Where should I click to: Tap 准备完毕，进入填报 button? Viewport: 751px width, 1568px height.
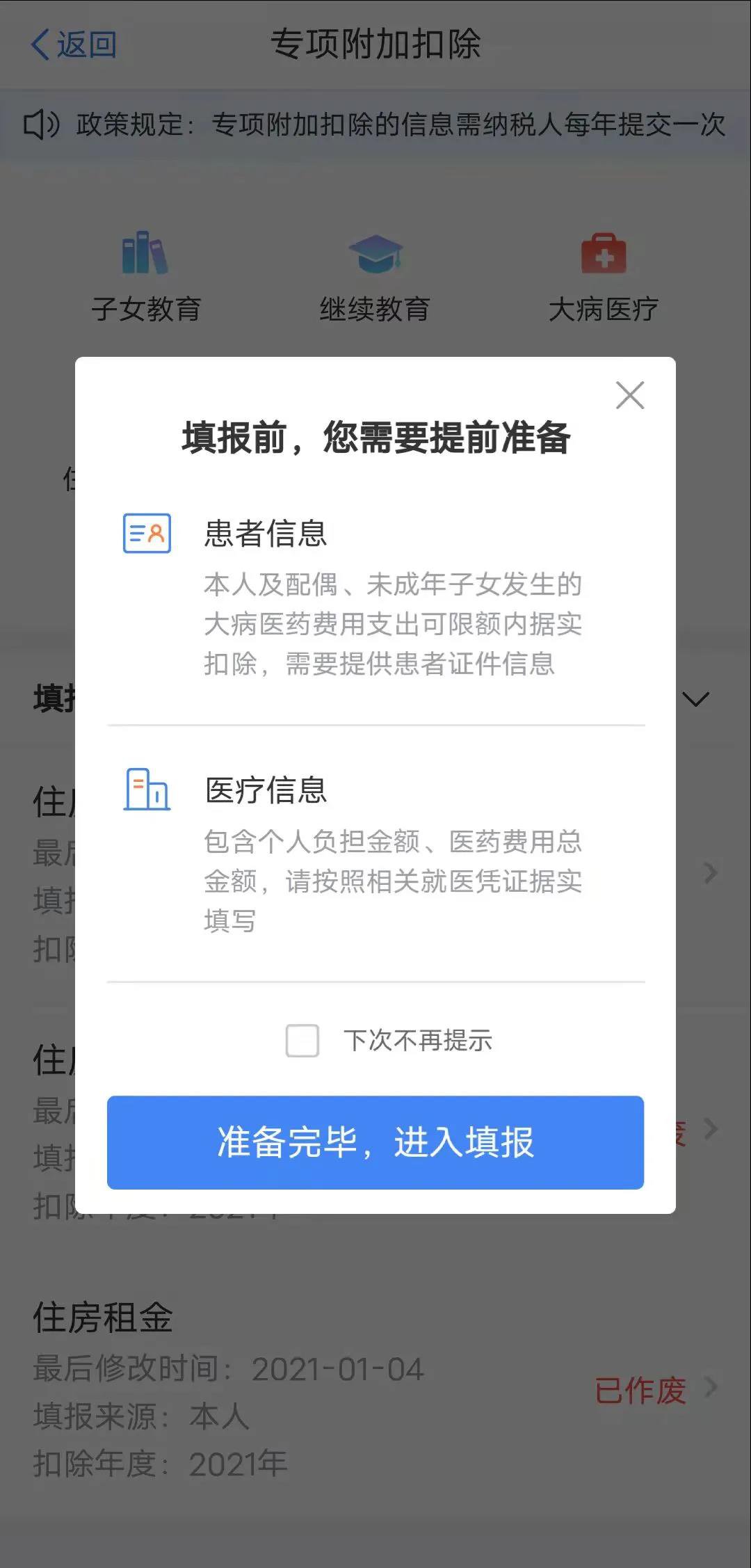click(x=375, y=1142)
